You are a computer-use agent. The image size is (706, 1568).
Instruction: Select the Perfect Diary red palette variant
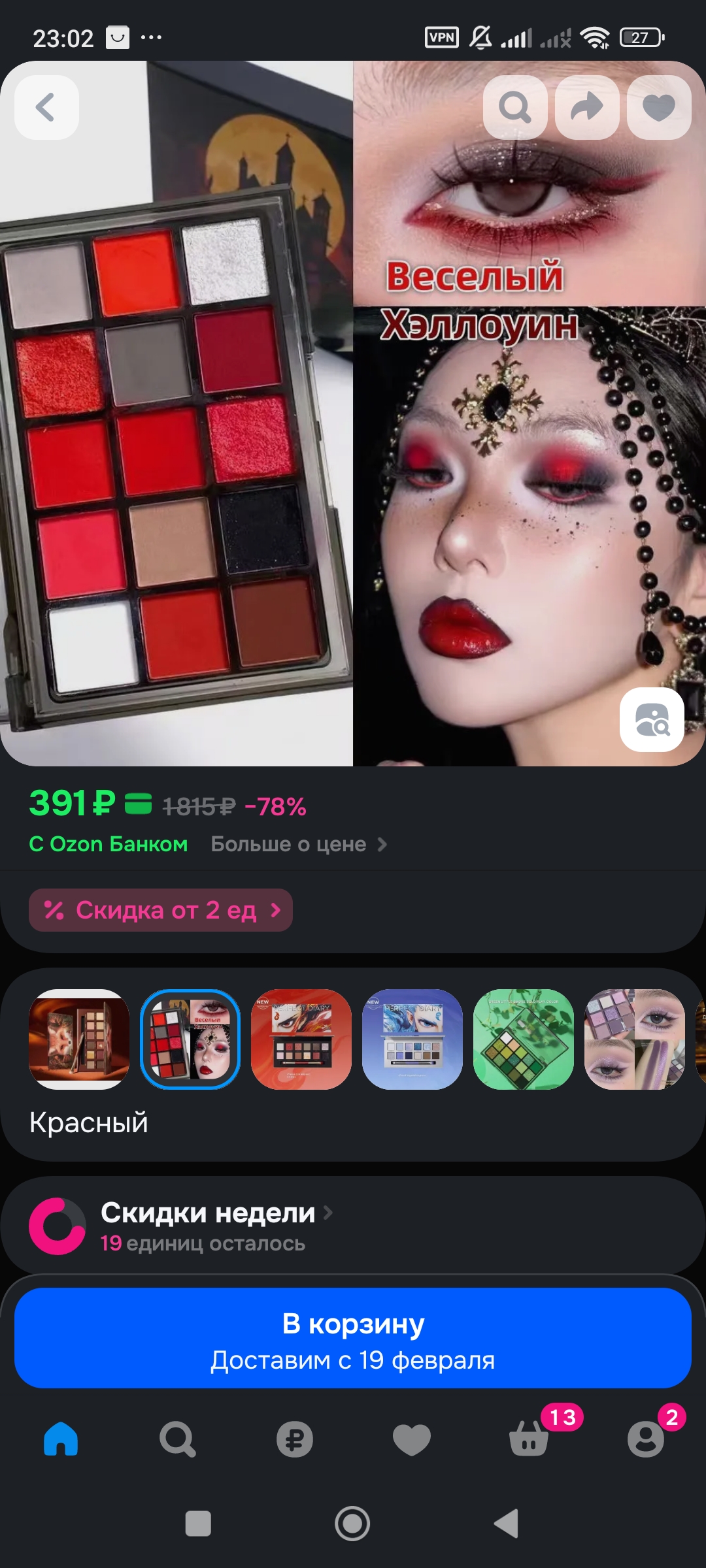pos(301,1039)
